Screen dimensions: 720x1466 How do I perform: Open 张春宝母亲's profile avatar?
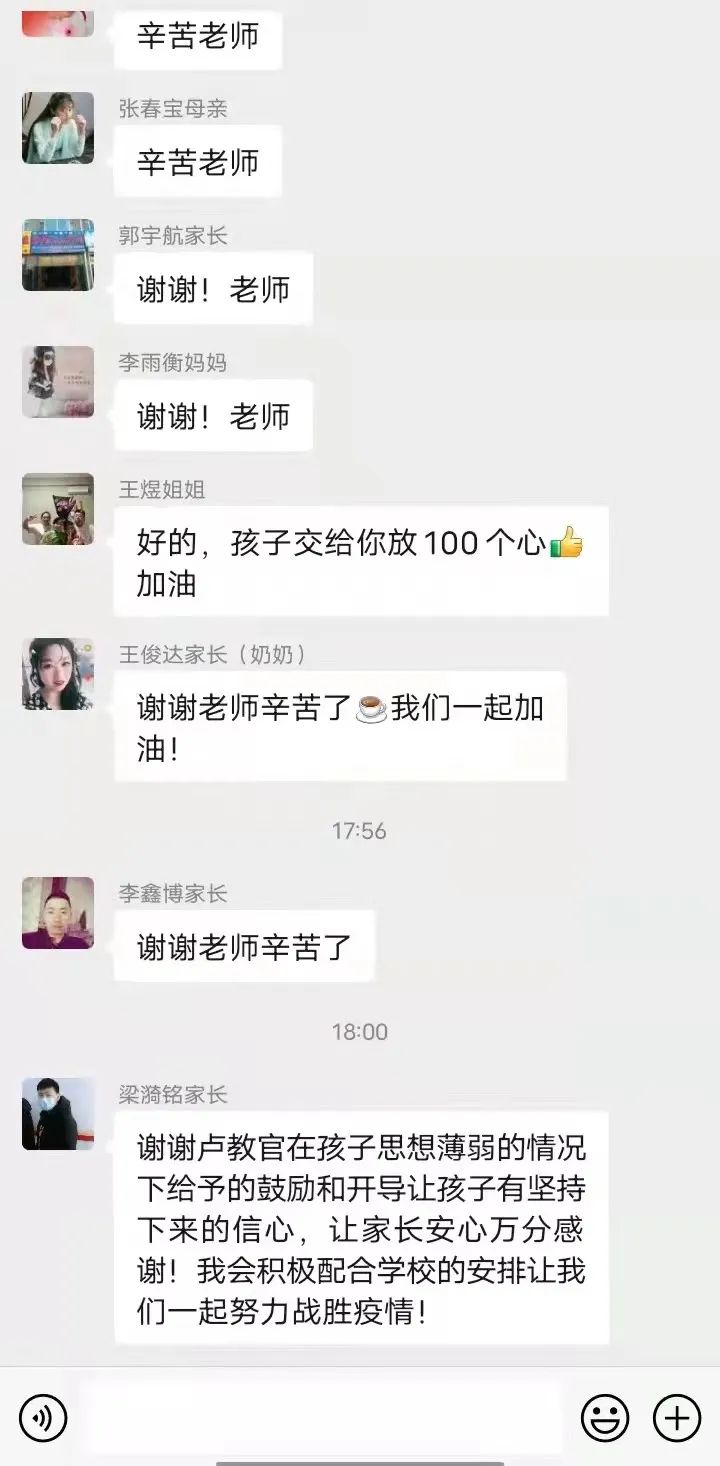(58, 128)
